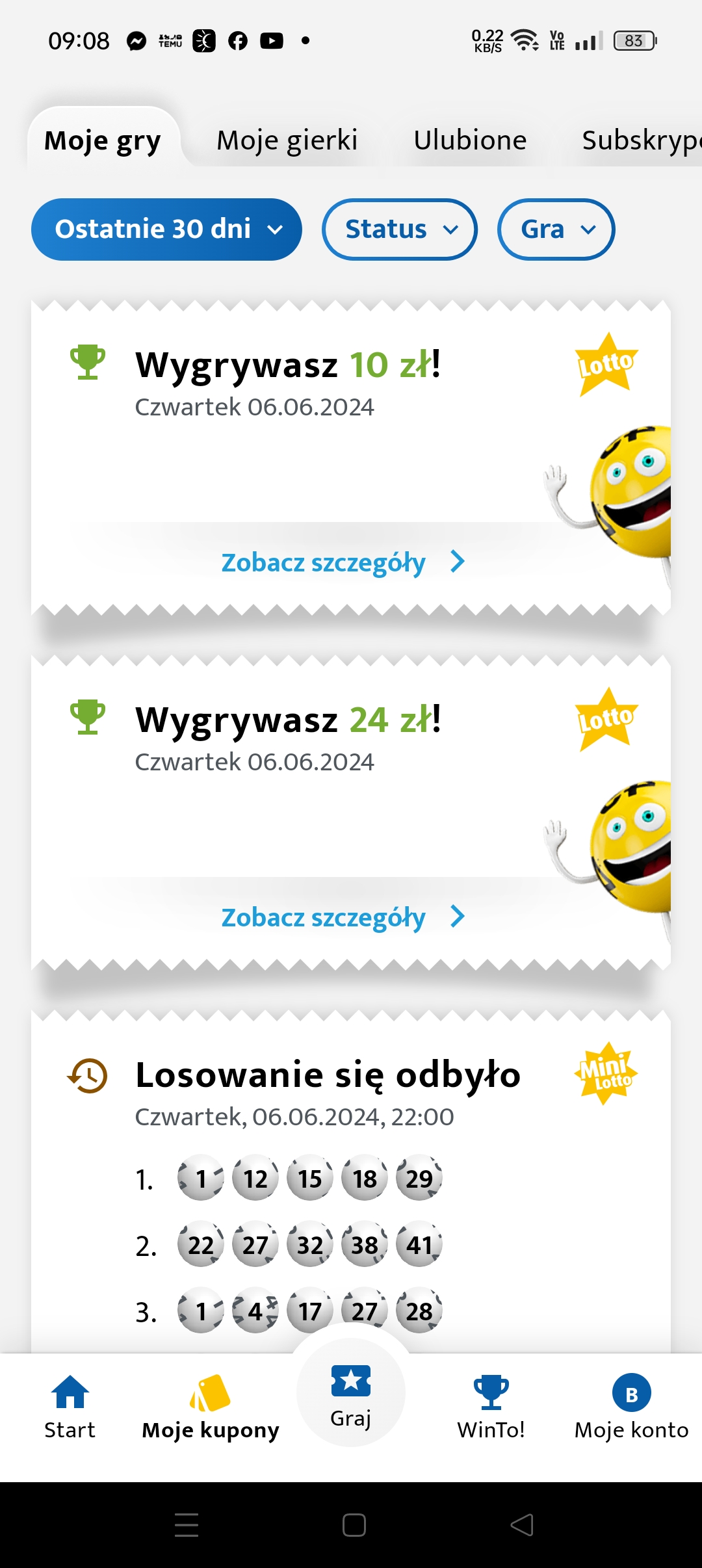View details of the 10 zł win
Screen dimensions: 702x1568
pos(343,562)
